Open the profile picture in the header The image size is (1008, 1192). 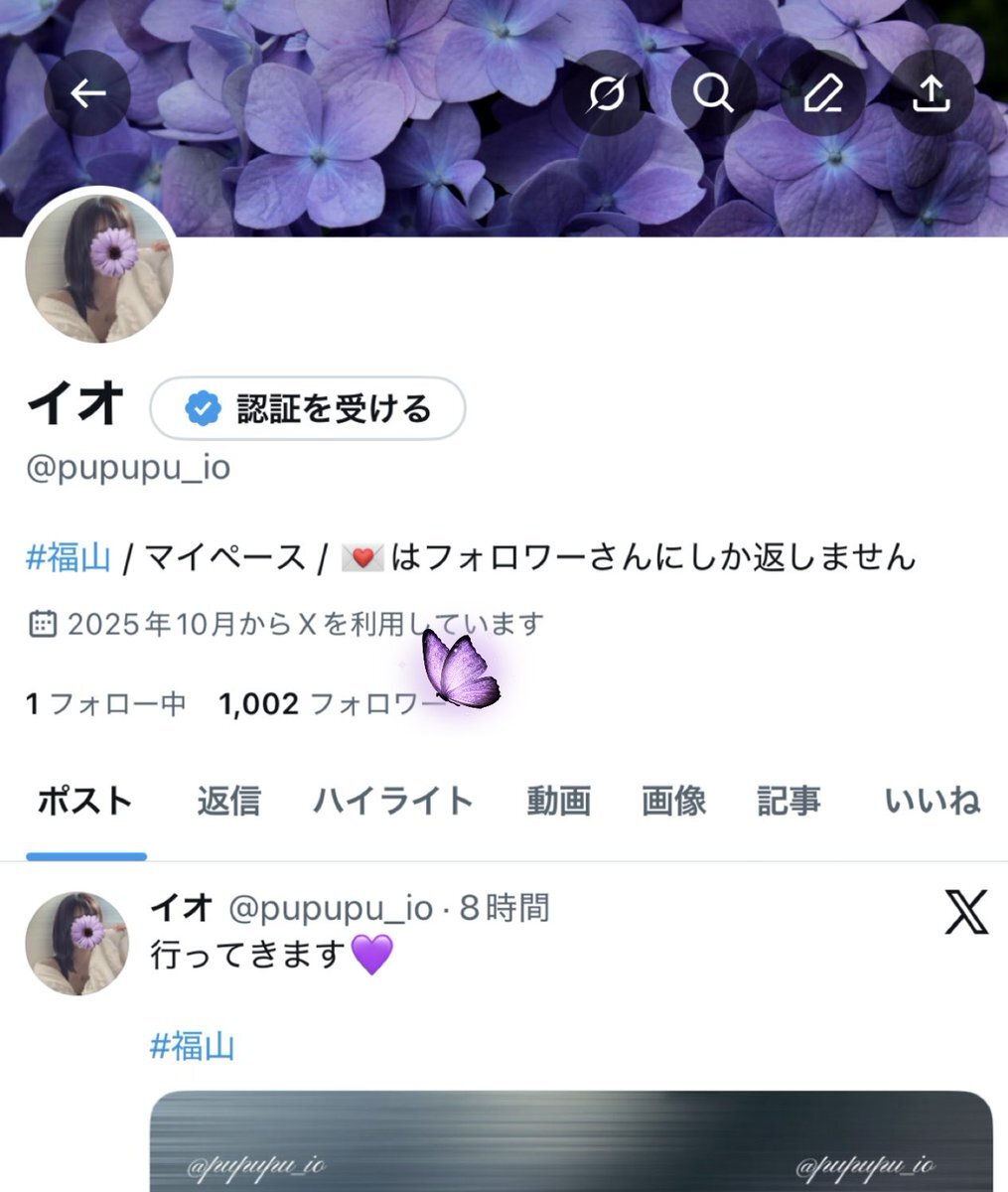tap(99, 268)
